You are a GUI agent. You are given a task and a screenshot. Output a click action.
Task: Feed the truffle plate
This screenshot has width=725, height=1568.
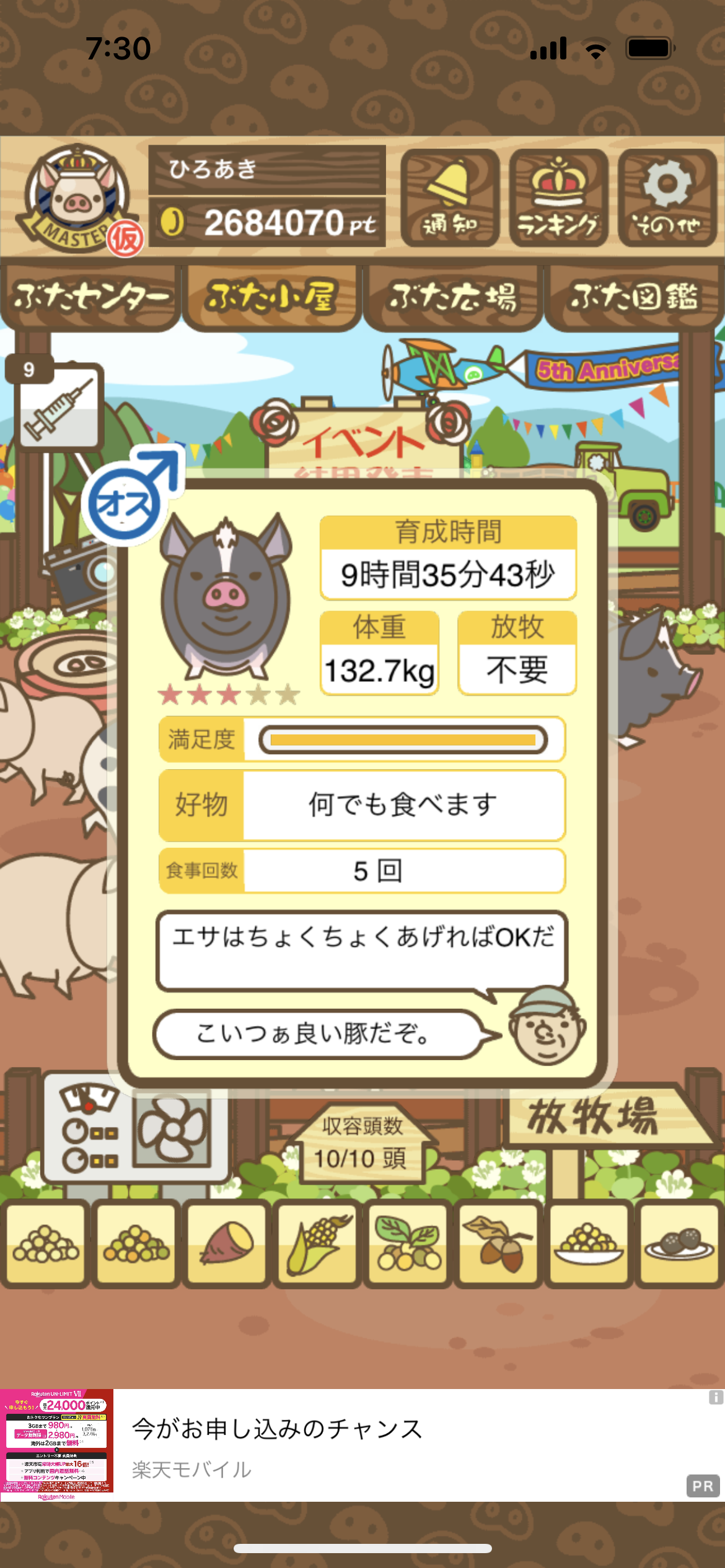679,1244
